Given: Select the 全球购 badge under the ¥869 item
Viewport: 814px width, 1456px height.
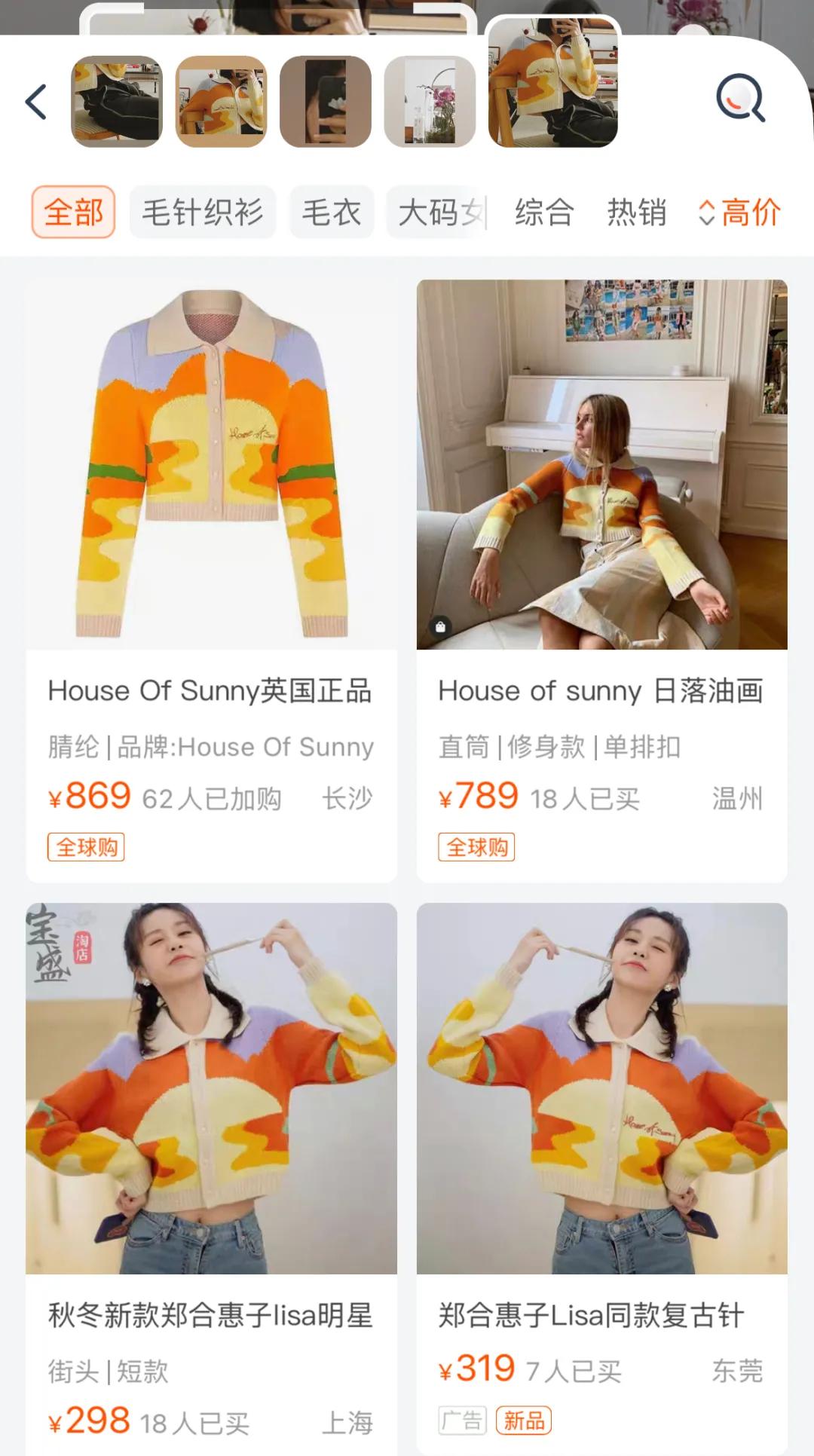Looking at the screenshot, I should pyautogui.click(x=85, y=847).
